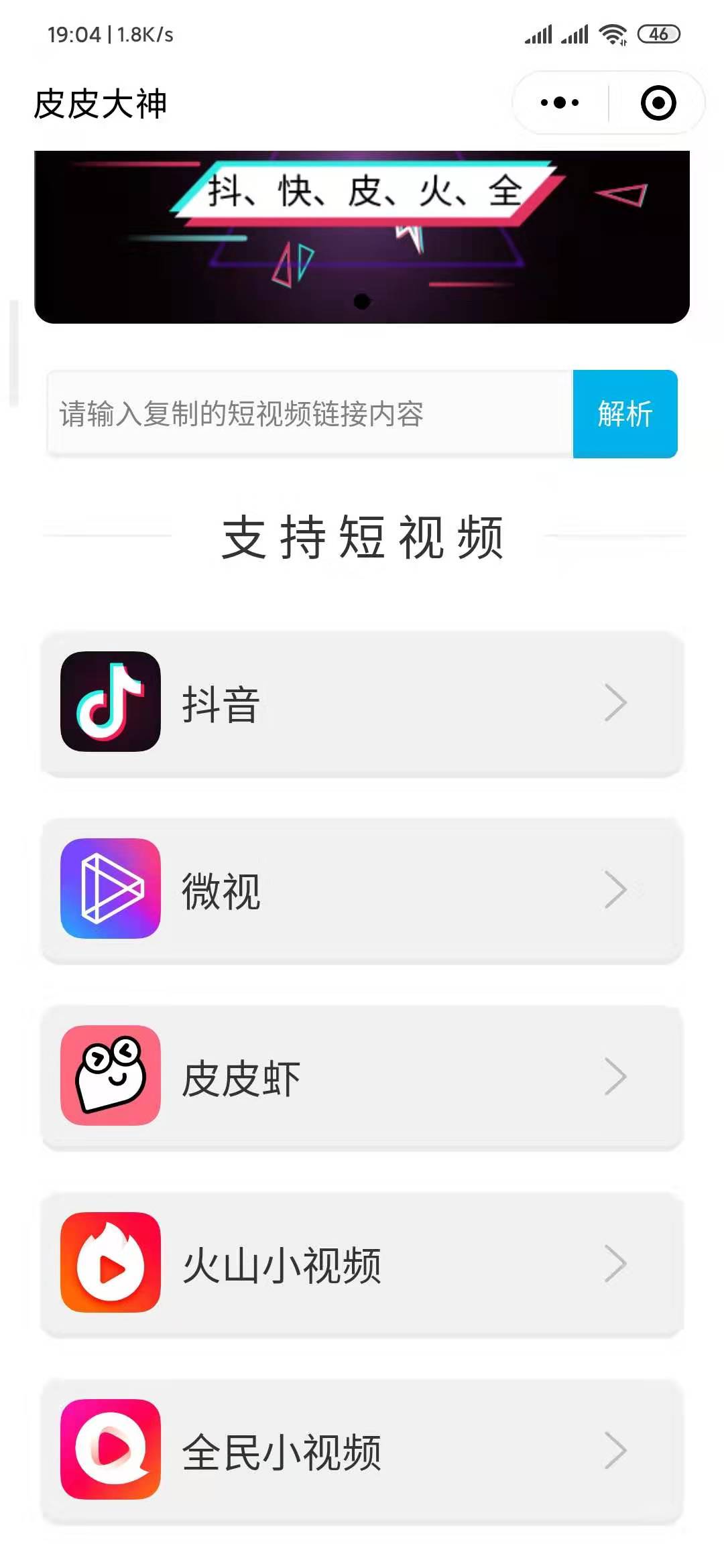
Task: Tap the blue 解析 button
Action: point(625,414)
